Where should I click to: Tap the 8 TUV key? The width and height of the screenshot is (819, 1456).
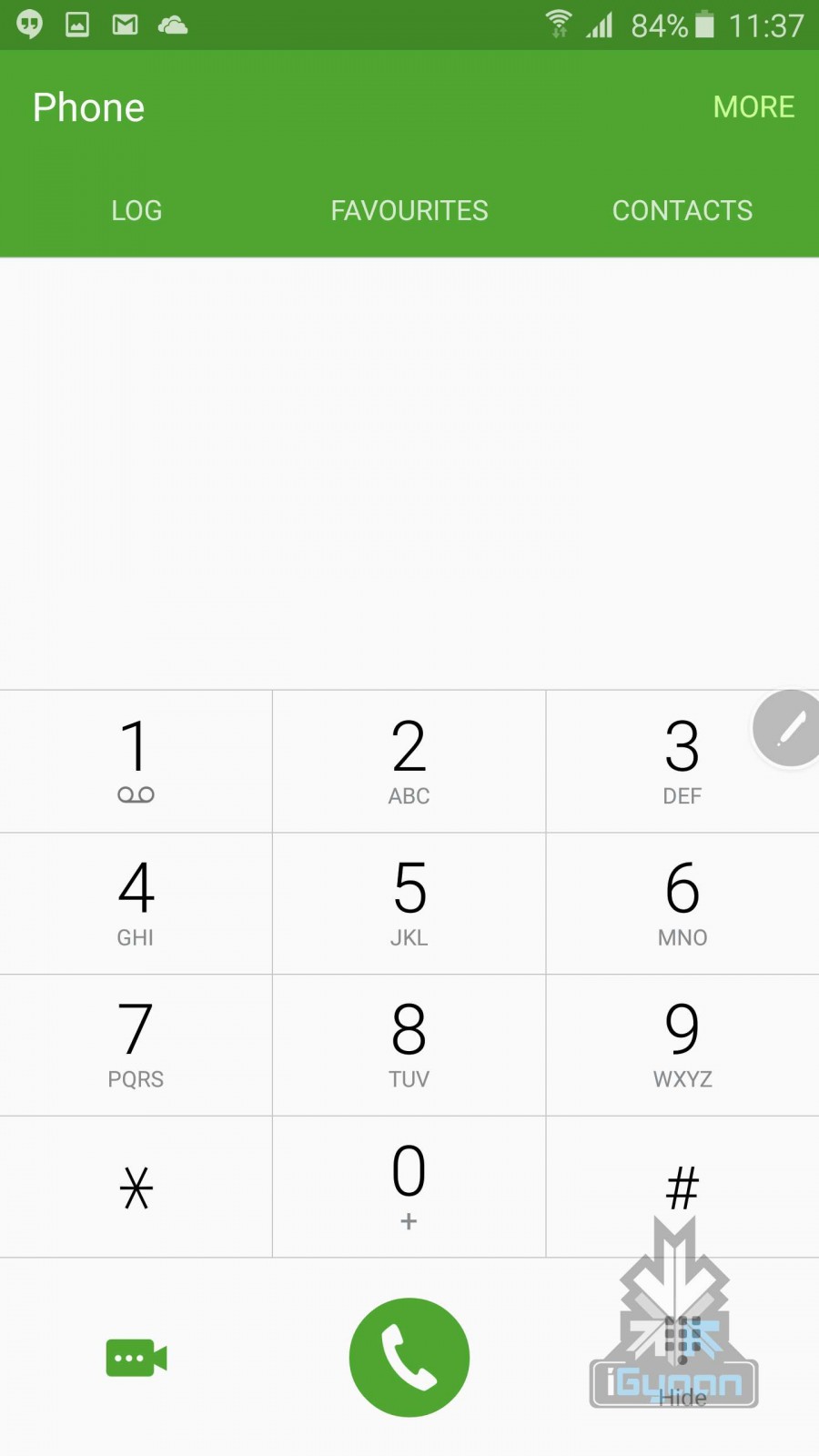click(x=409, y=1046)
